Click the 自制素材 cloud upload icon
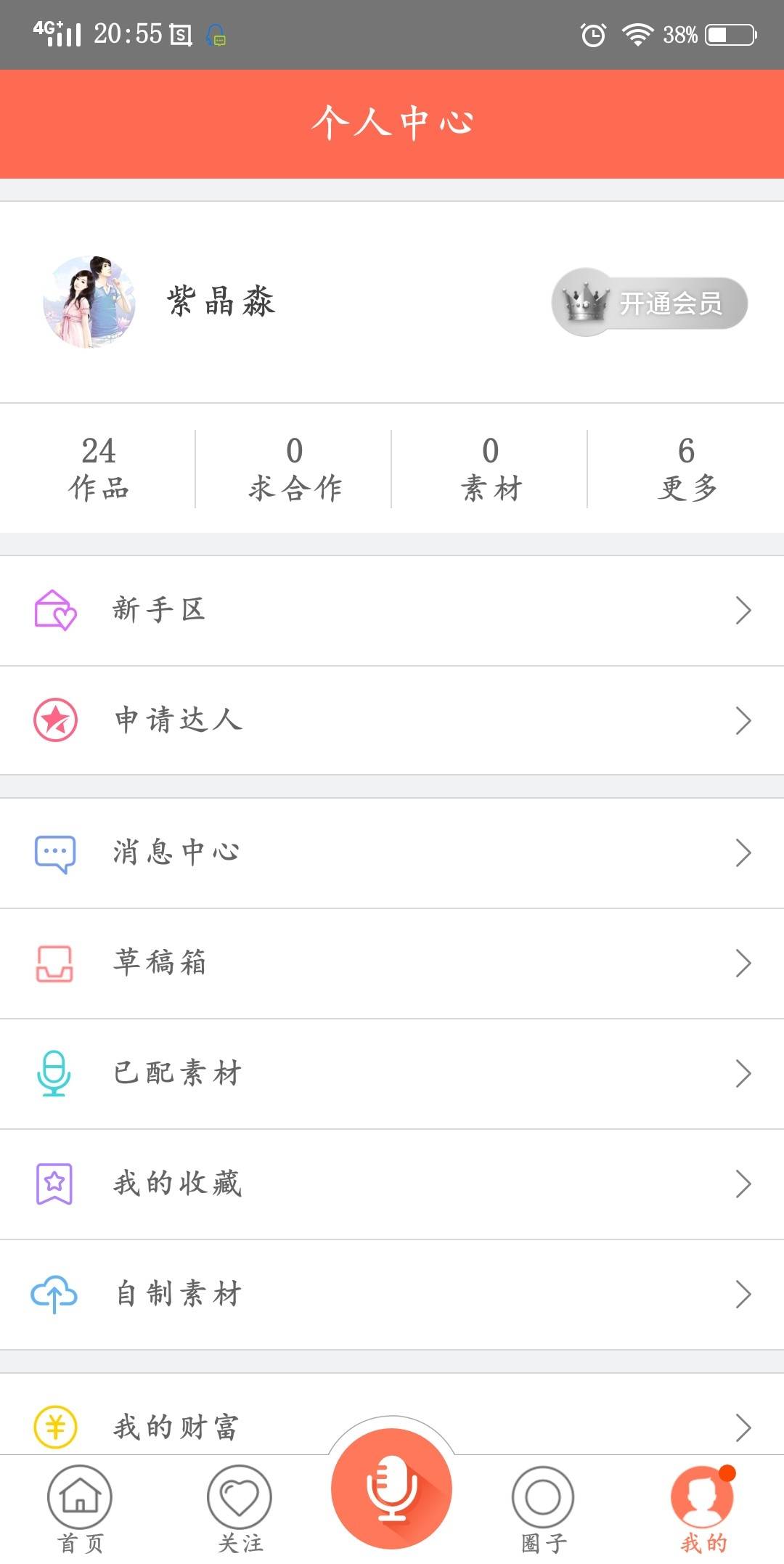 (x=54, y=1292)
